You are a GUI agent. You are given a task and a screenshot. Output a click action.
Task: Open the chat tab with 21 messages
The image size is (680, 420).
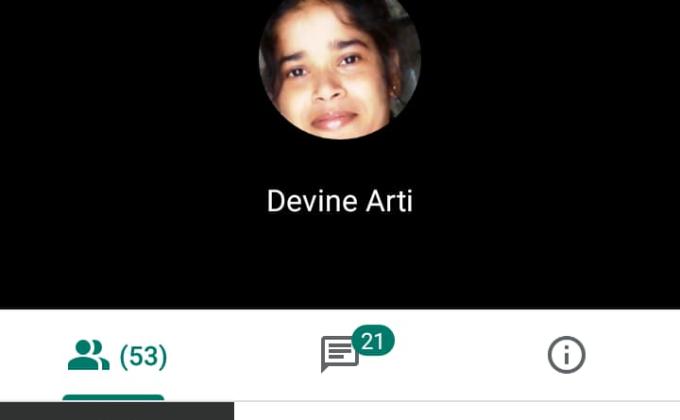click(341, 354)
